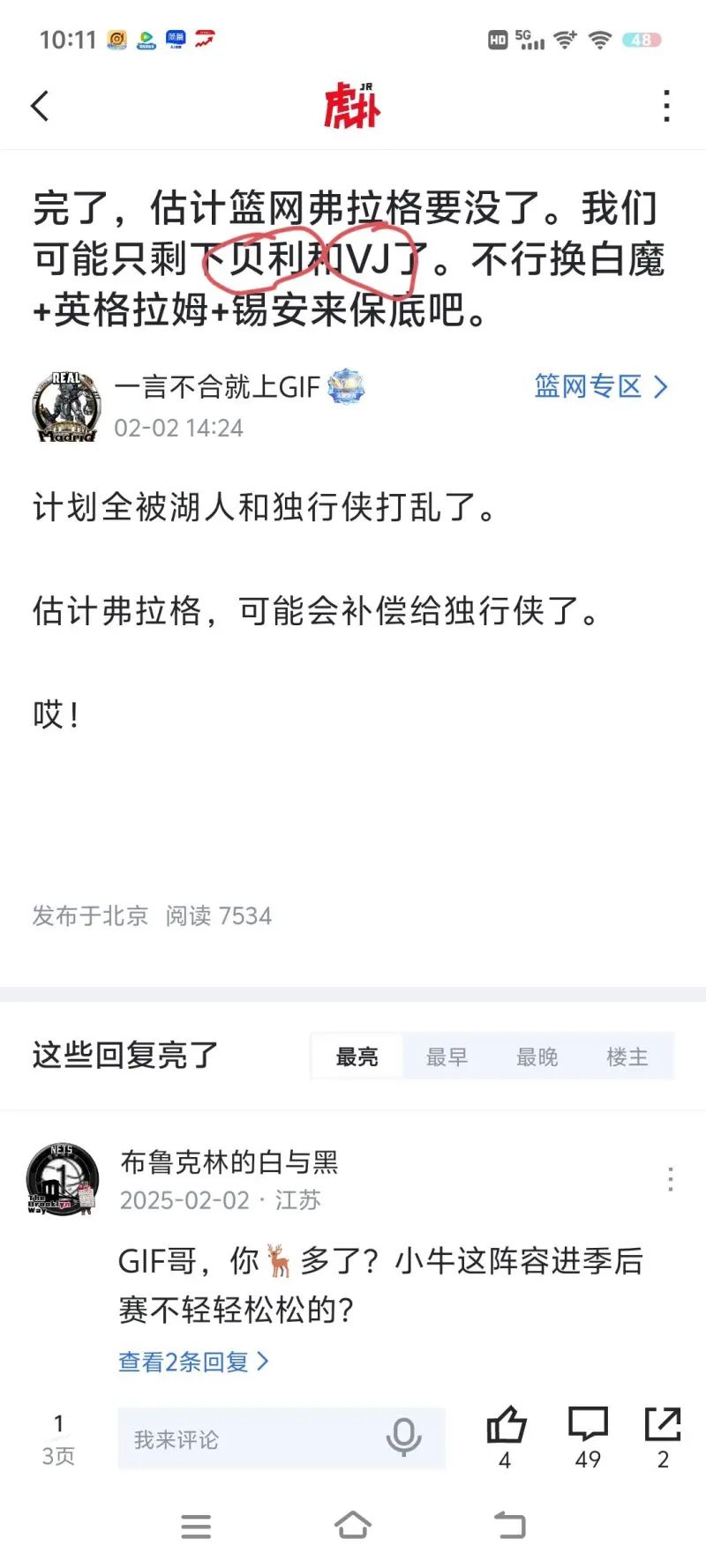Open the comments icon showing 49
This screenshot has height=1568, width=706.
588,1425
